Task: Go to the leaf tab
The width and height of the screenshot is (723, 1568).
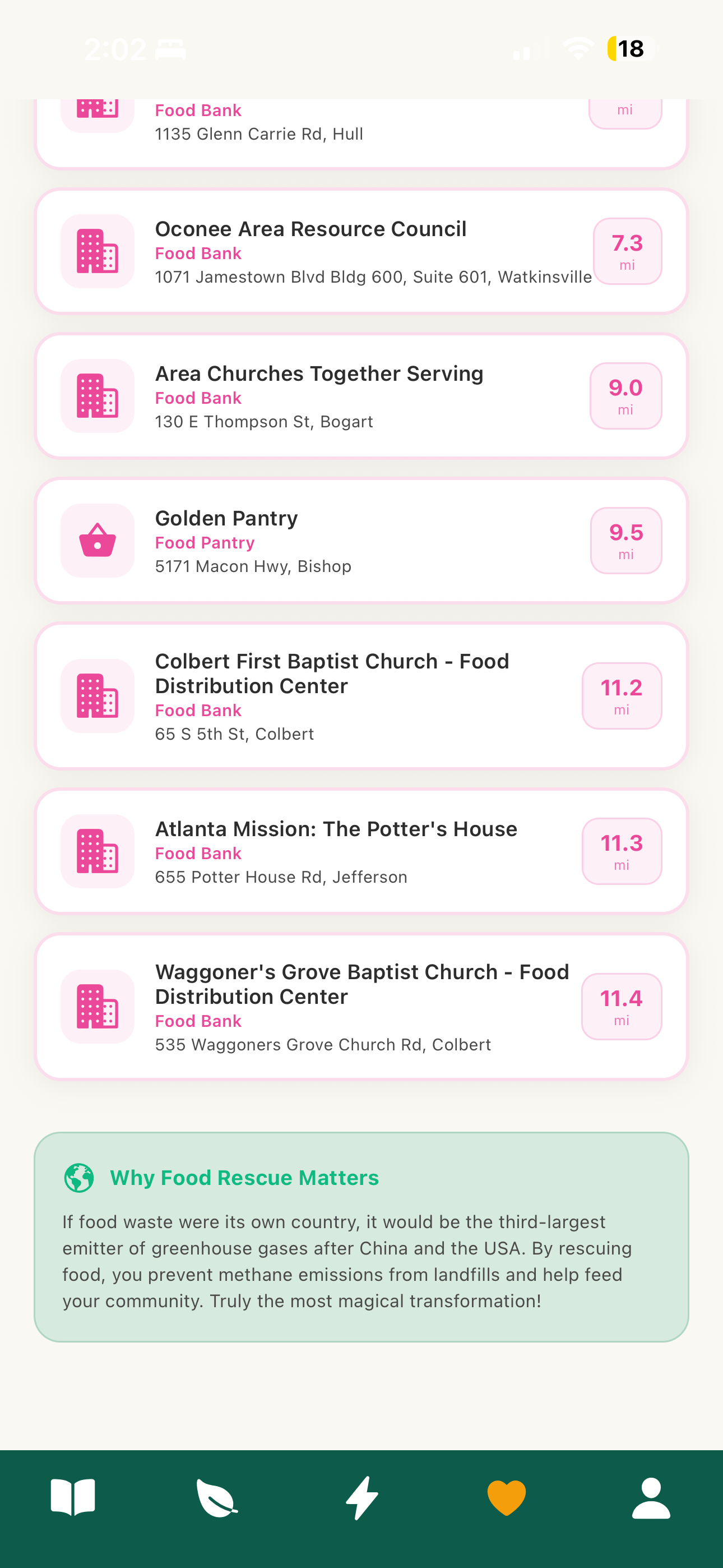Action: pos(217,1497)
